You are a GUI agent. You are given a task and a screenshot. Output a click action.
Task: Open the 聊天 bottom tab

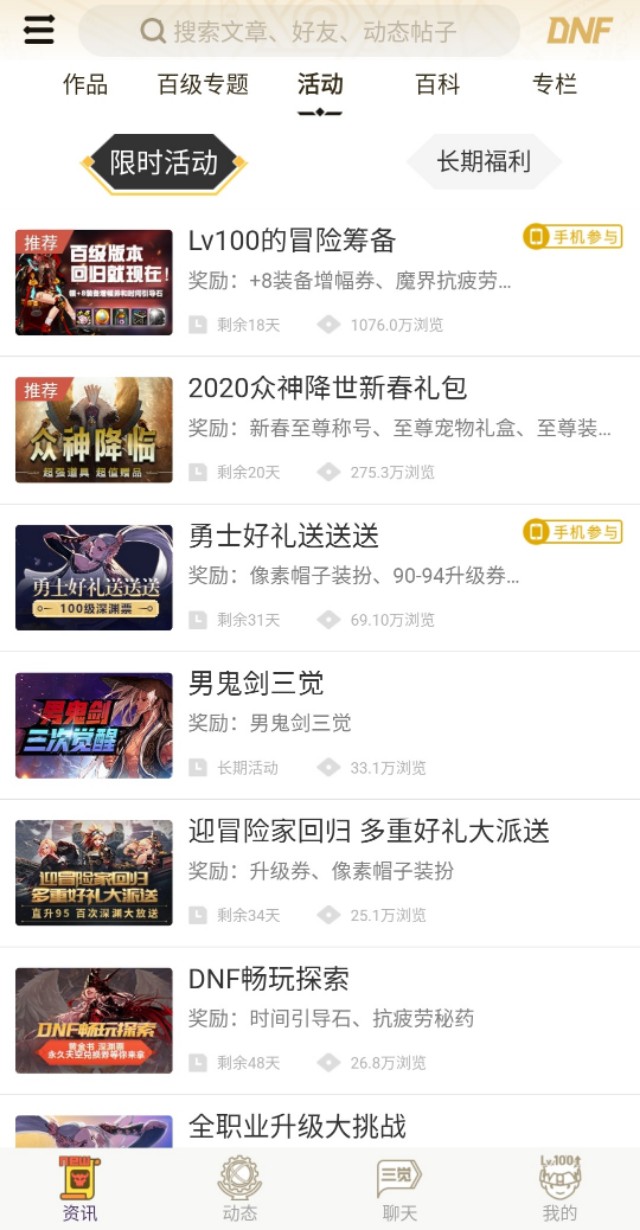pos(400,1190)
